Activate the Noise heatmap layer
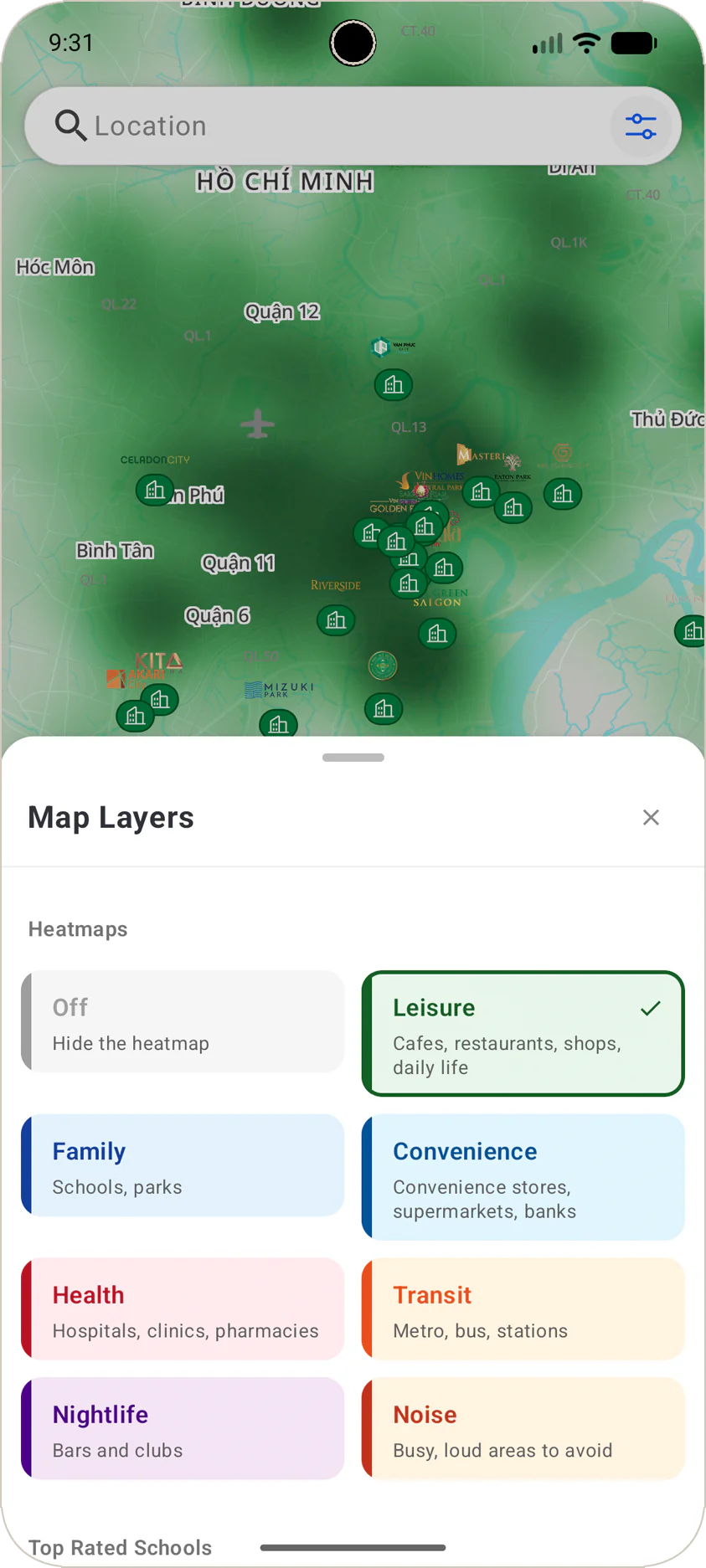This screenshot has height=1568, width=706. tap(523, 1429)
